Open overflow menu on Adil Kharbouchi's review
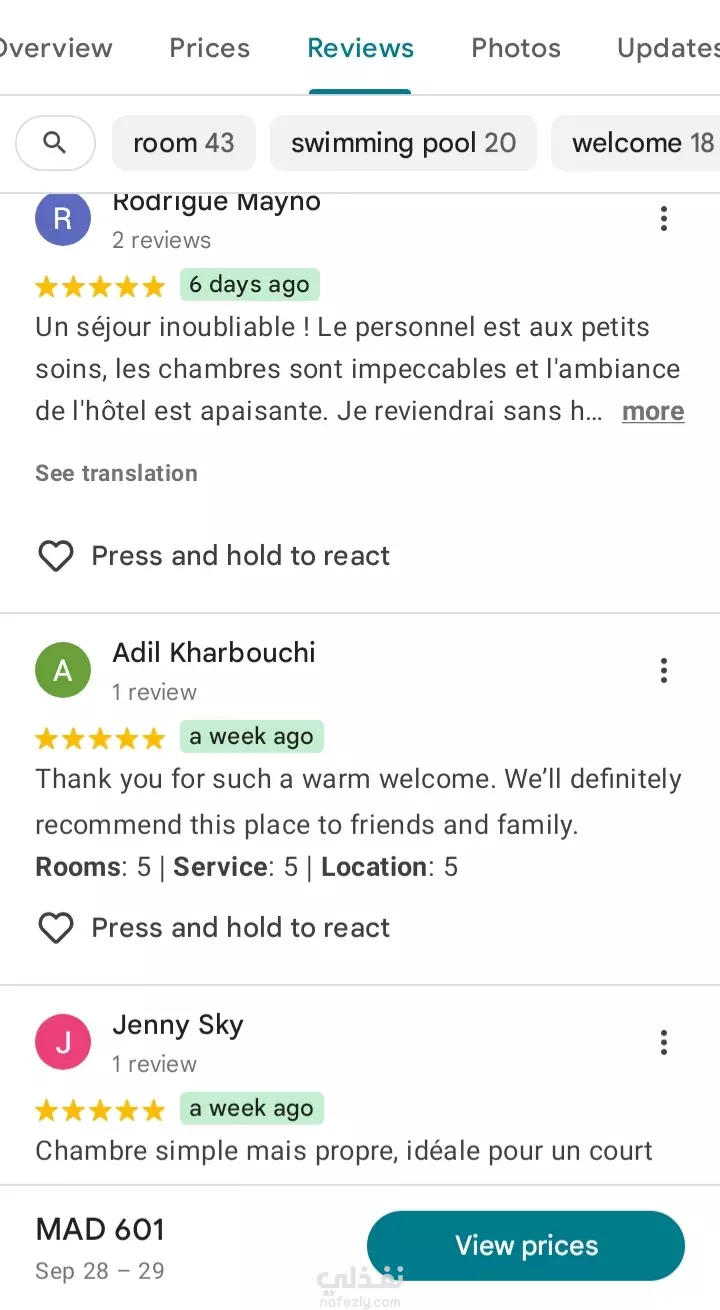The image size is (720, 1310). click(663, 671)
